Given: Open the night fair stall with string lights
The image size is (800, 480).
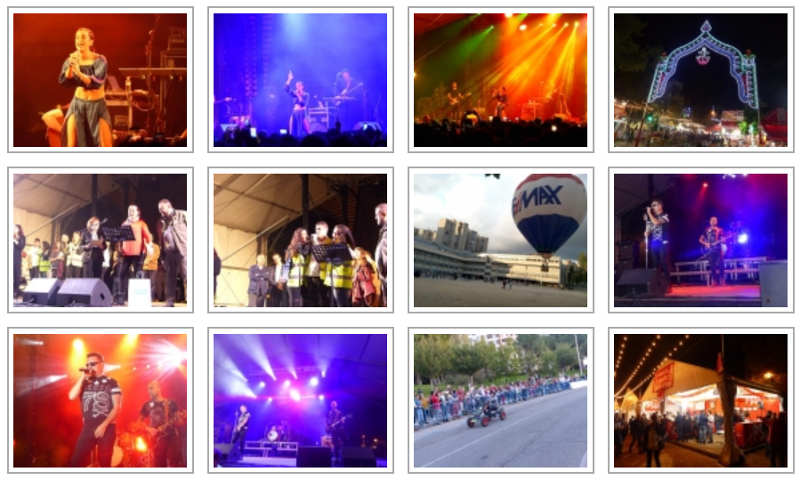Looking at the screenshot, I should tap(700, 400).
